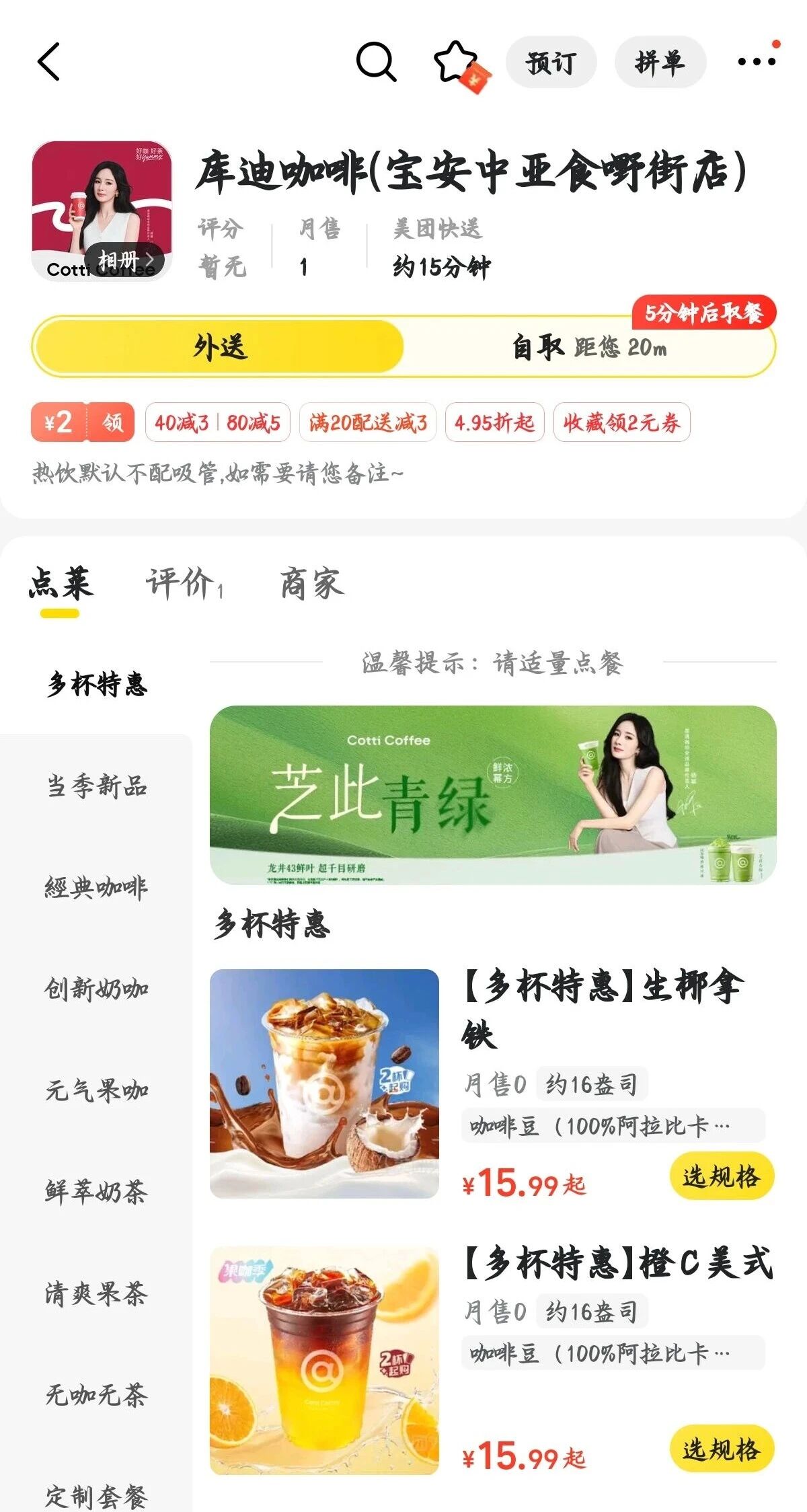This screenshot has height=1512, width=807.
Task: Switch to the 商家 tab
Action: click(x=311, y=583)
